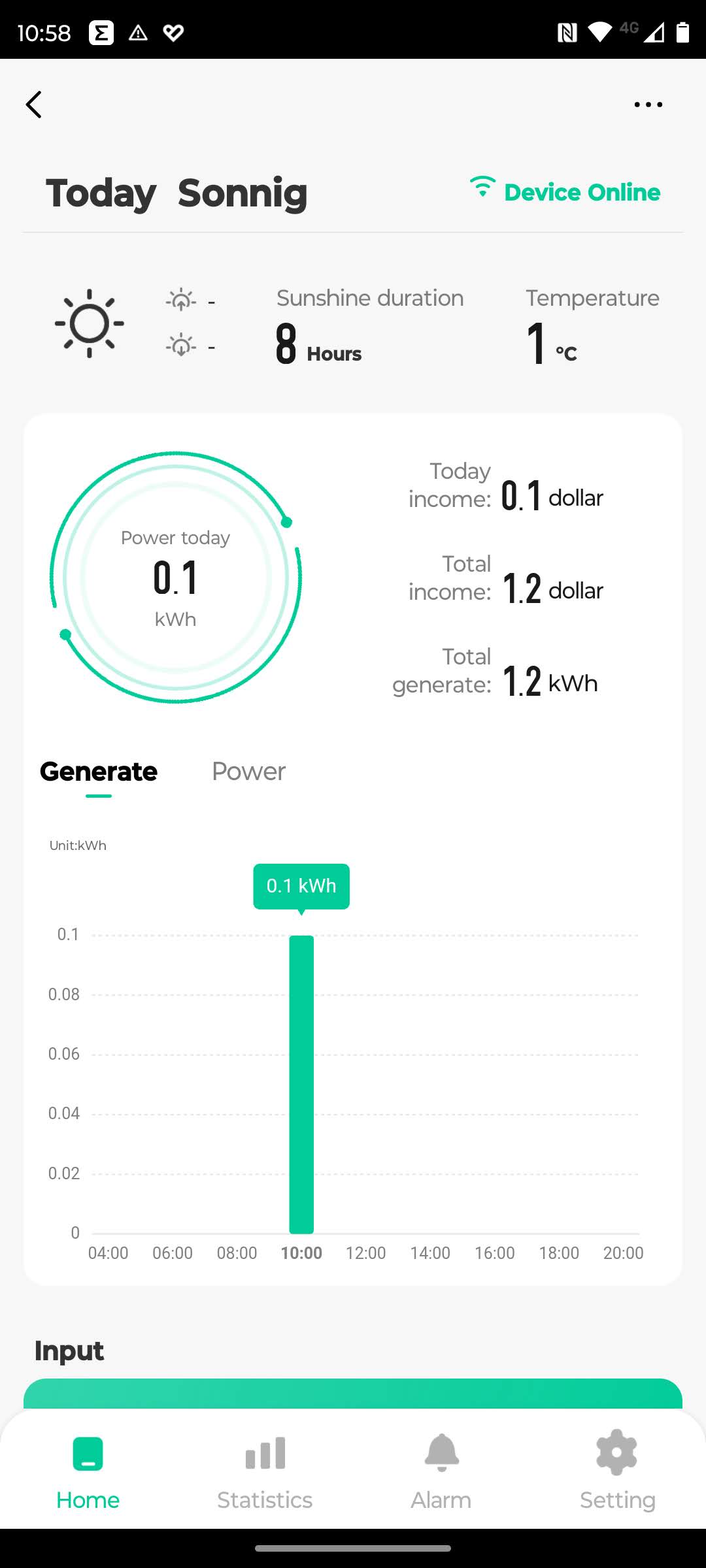706x1568 pixels.
Task: Go back using the arrow icon
Action: [34, 105]
